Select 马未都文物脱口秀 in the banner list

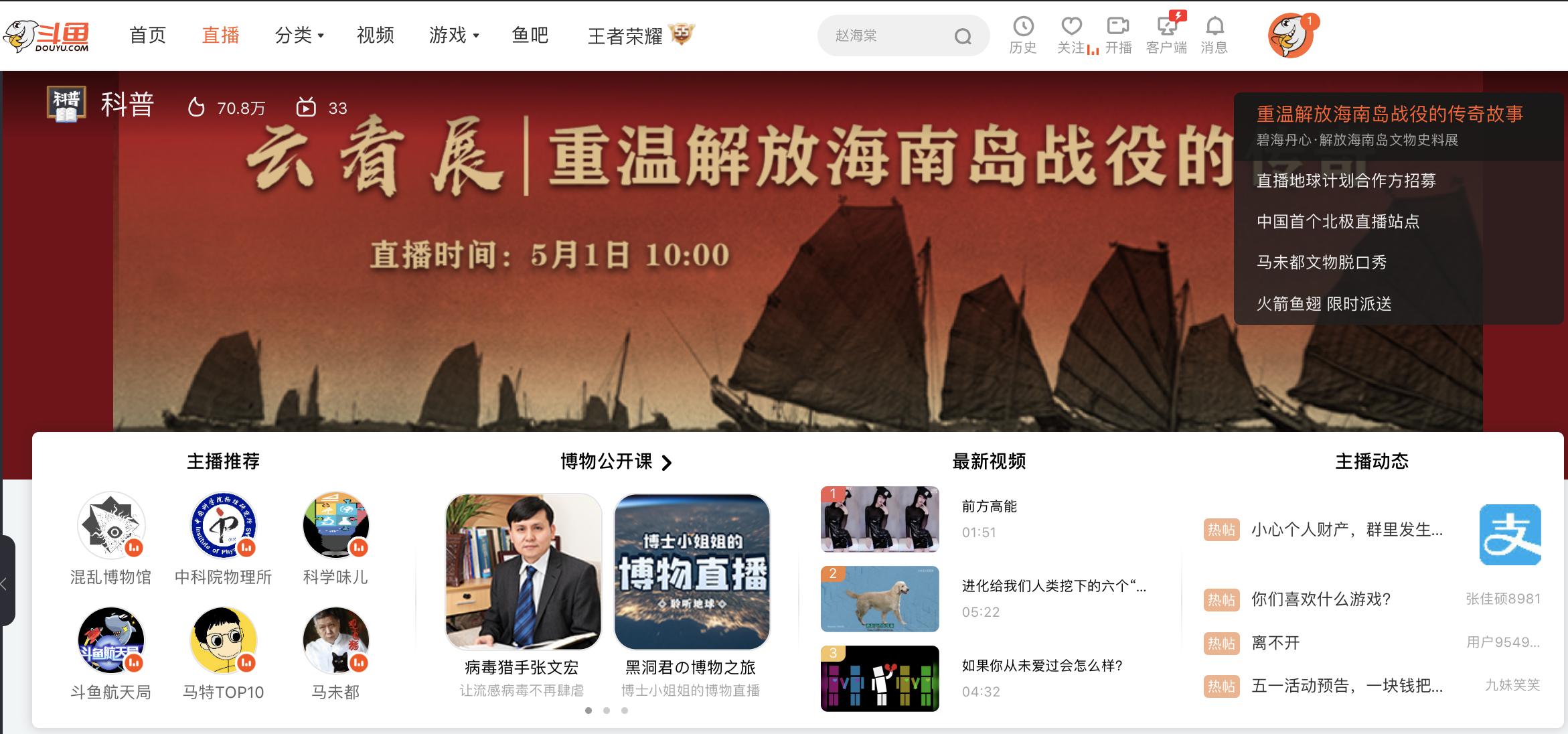[x=1321, y=262]
